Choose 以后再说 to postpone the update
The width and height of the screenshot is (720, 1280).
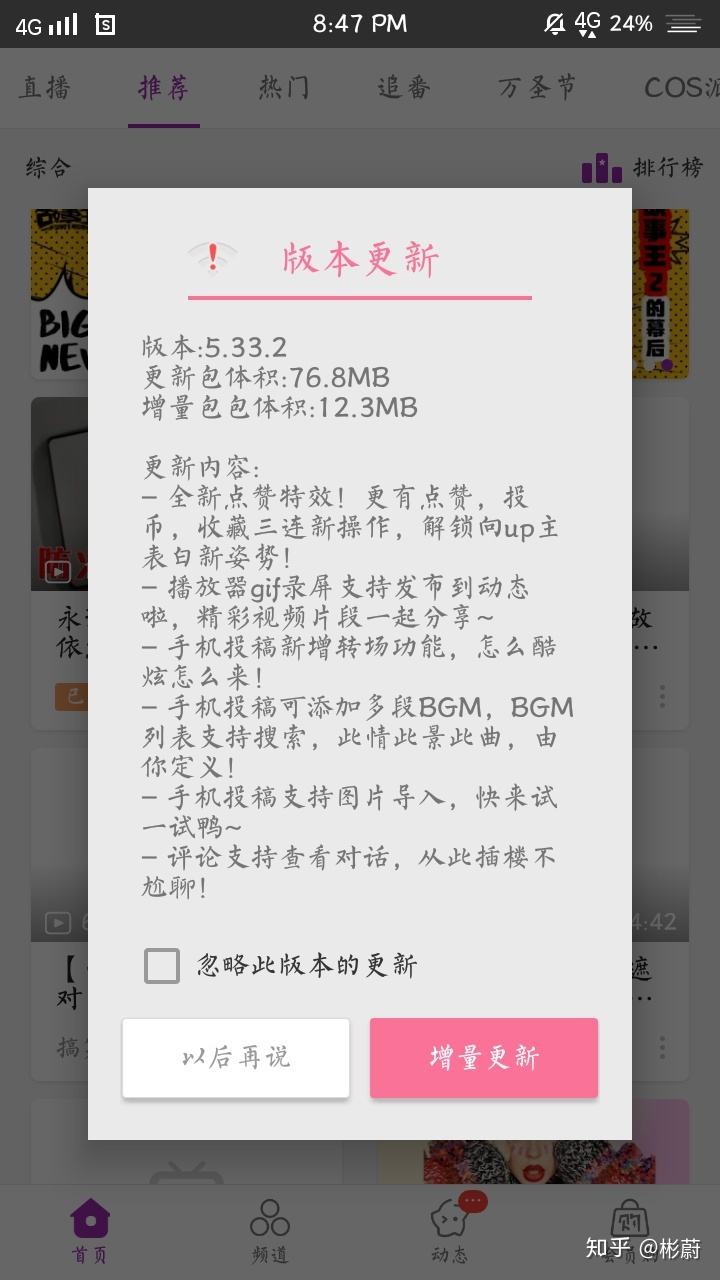(x=236, y=1058)
